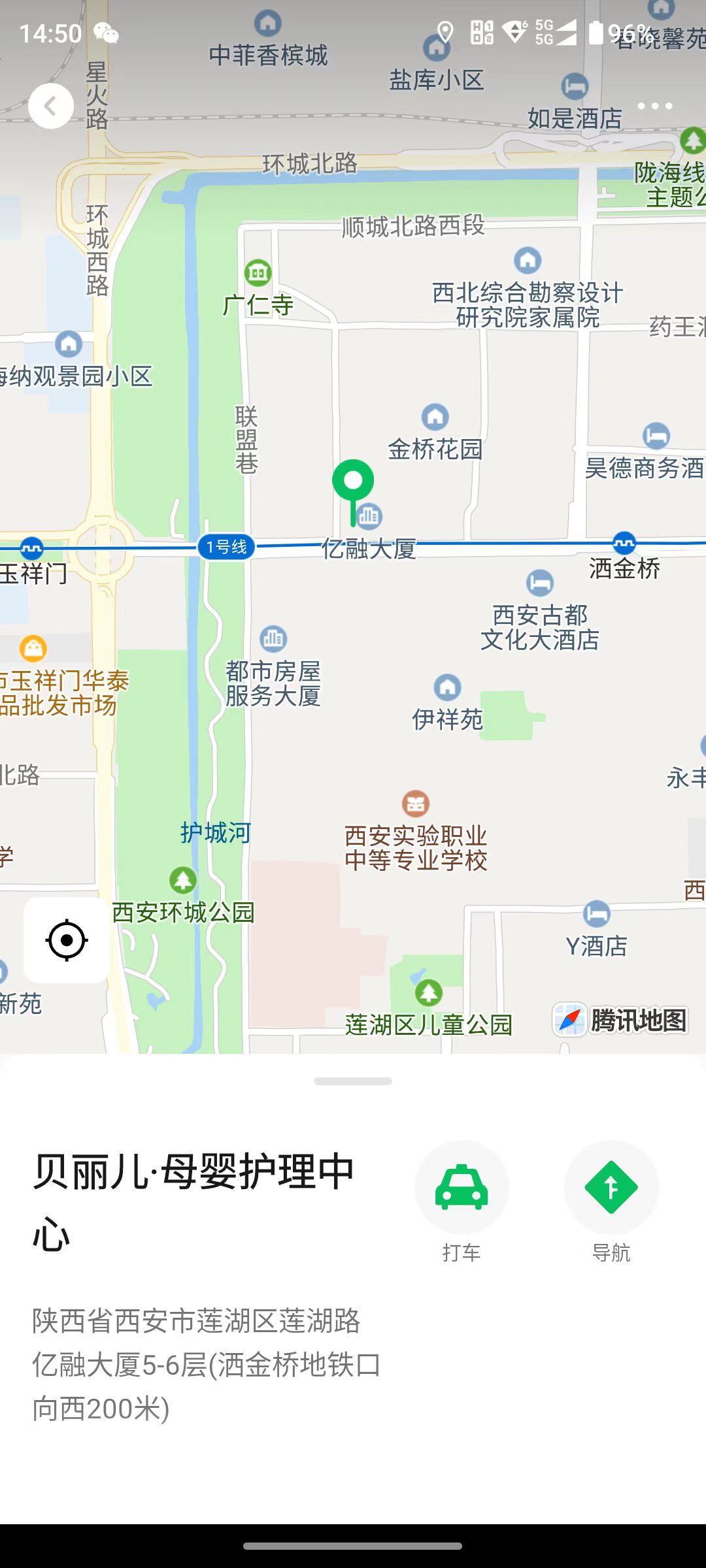Tap 打车 to hail a taxi
The height and width of the screenshot is (1568, 706).
click(x=462, y=1188)
